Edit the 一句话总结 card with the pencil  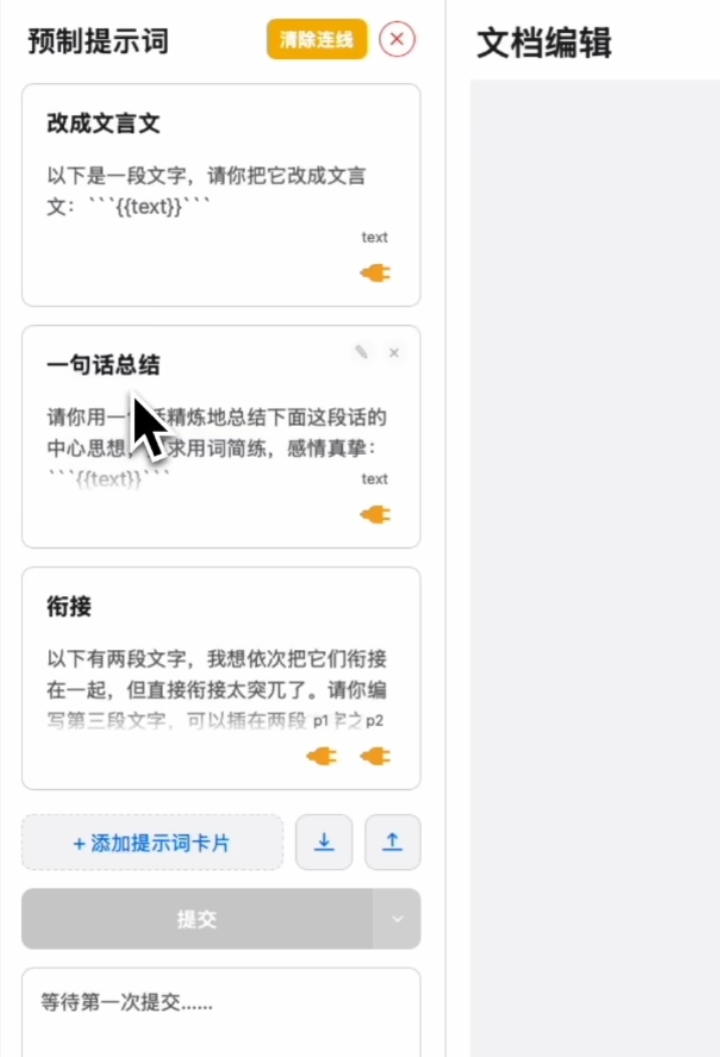click(x=361, y=352)
